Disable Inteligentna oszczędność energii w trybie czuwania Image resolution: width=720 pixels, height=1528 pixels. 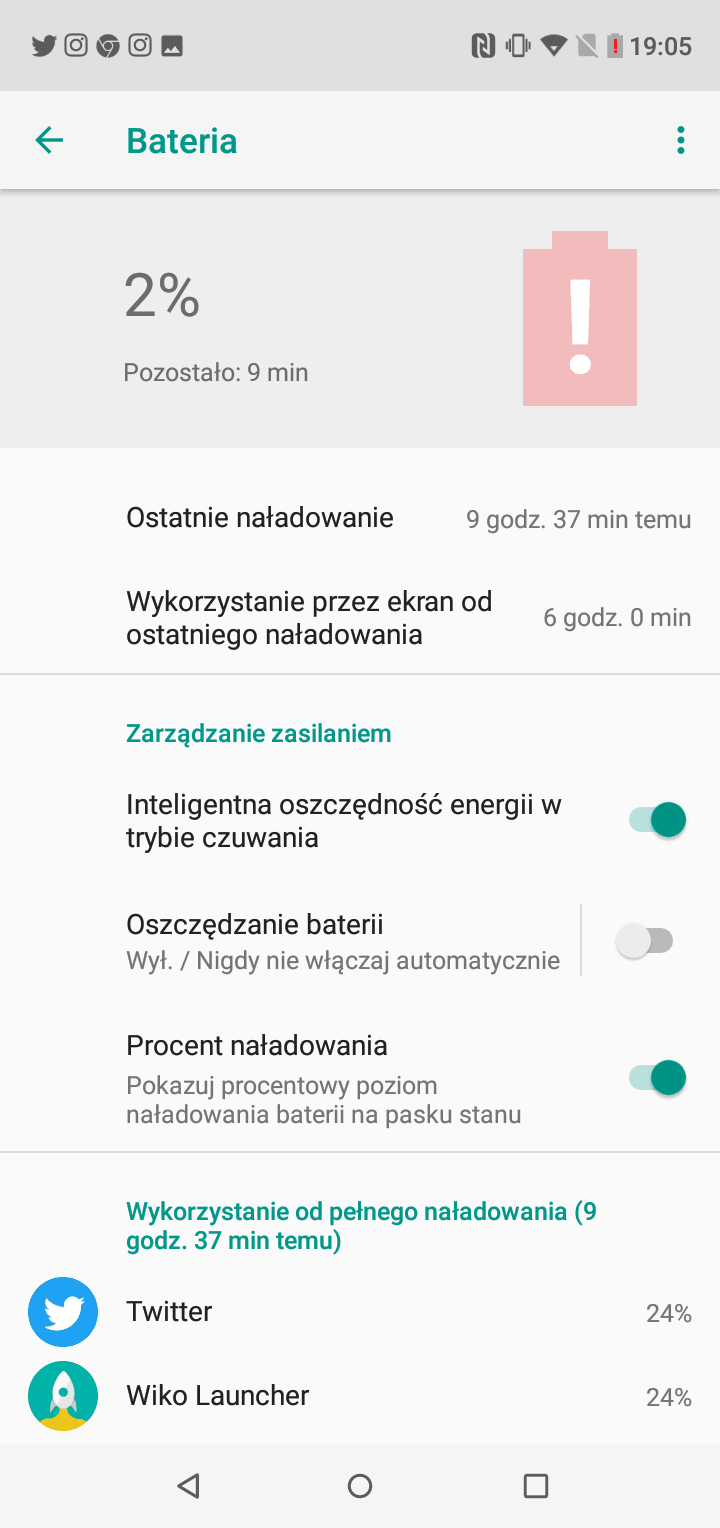657,820
